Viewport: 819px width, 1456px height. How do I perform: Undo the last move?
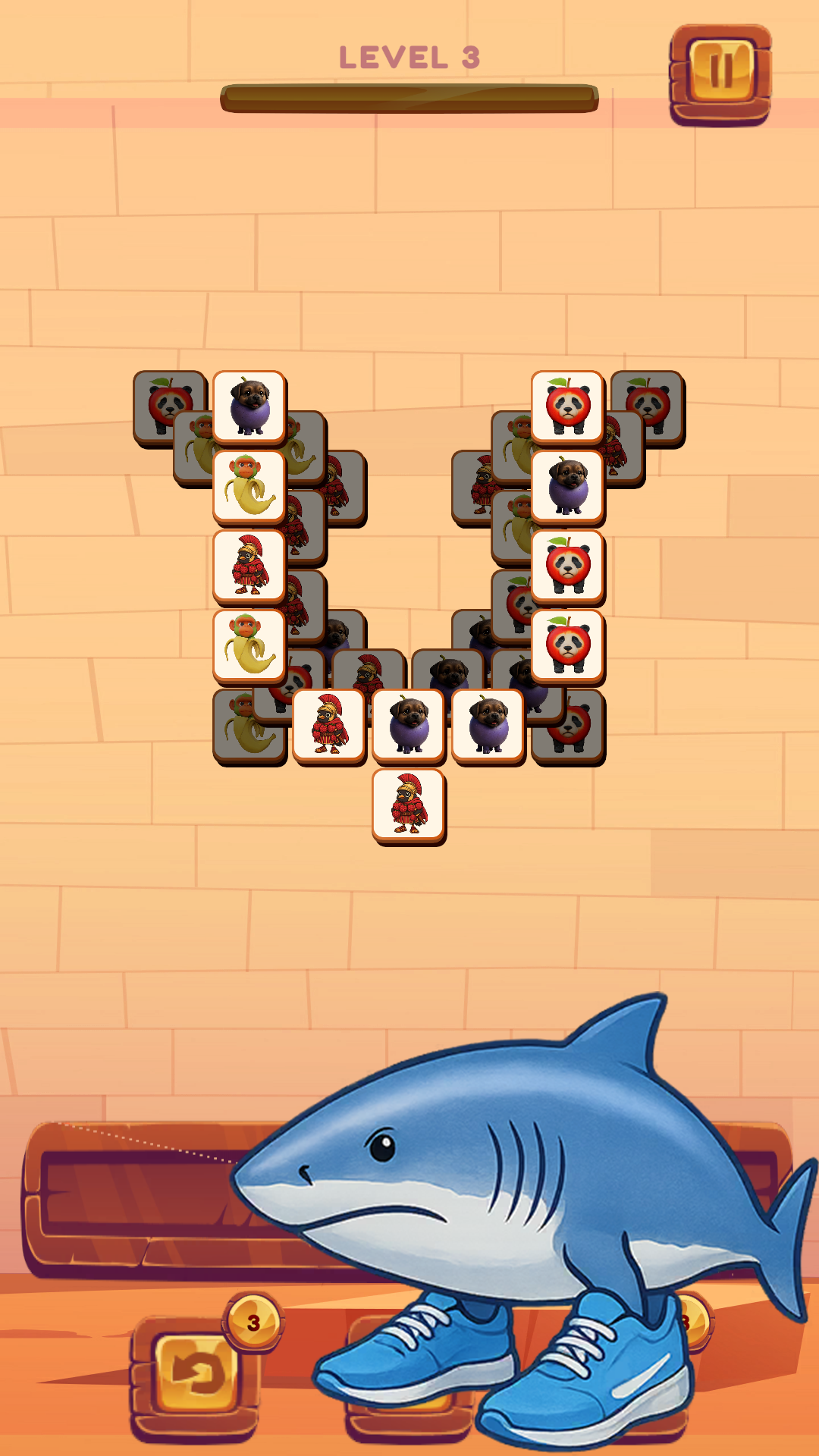click(x=196, y=1373)
